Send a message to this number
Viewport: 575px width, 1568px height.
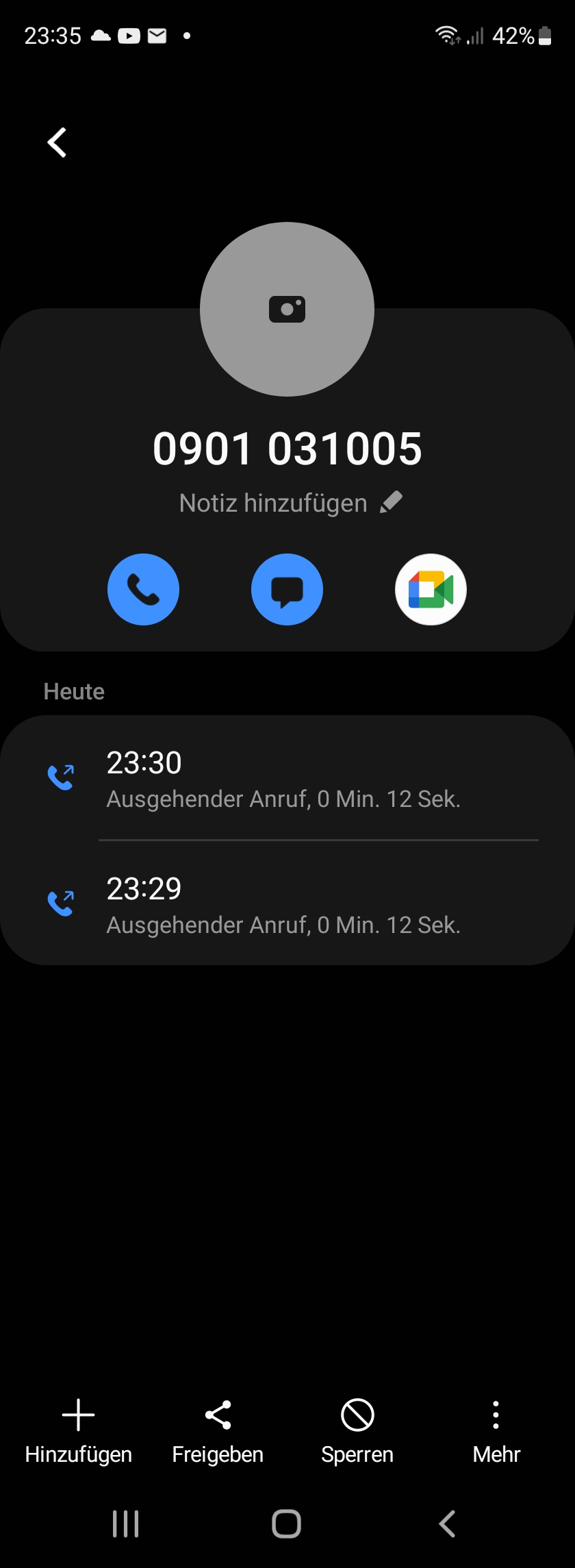tap(287, 589)
